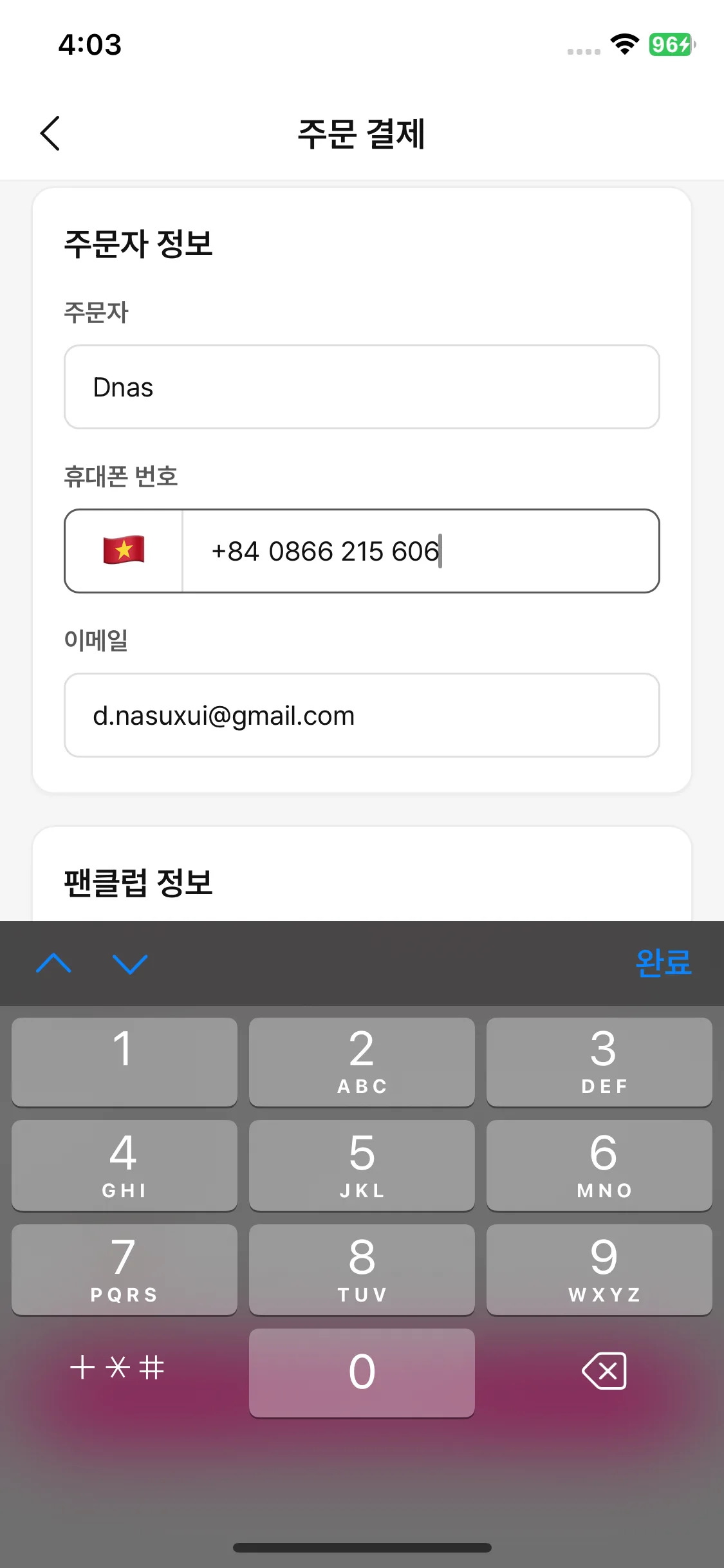Jump to the next field with down arrow
This screenshot has width=724, height=1568.
130,964
